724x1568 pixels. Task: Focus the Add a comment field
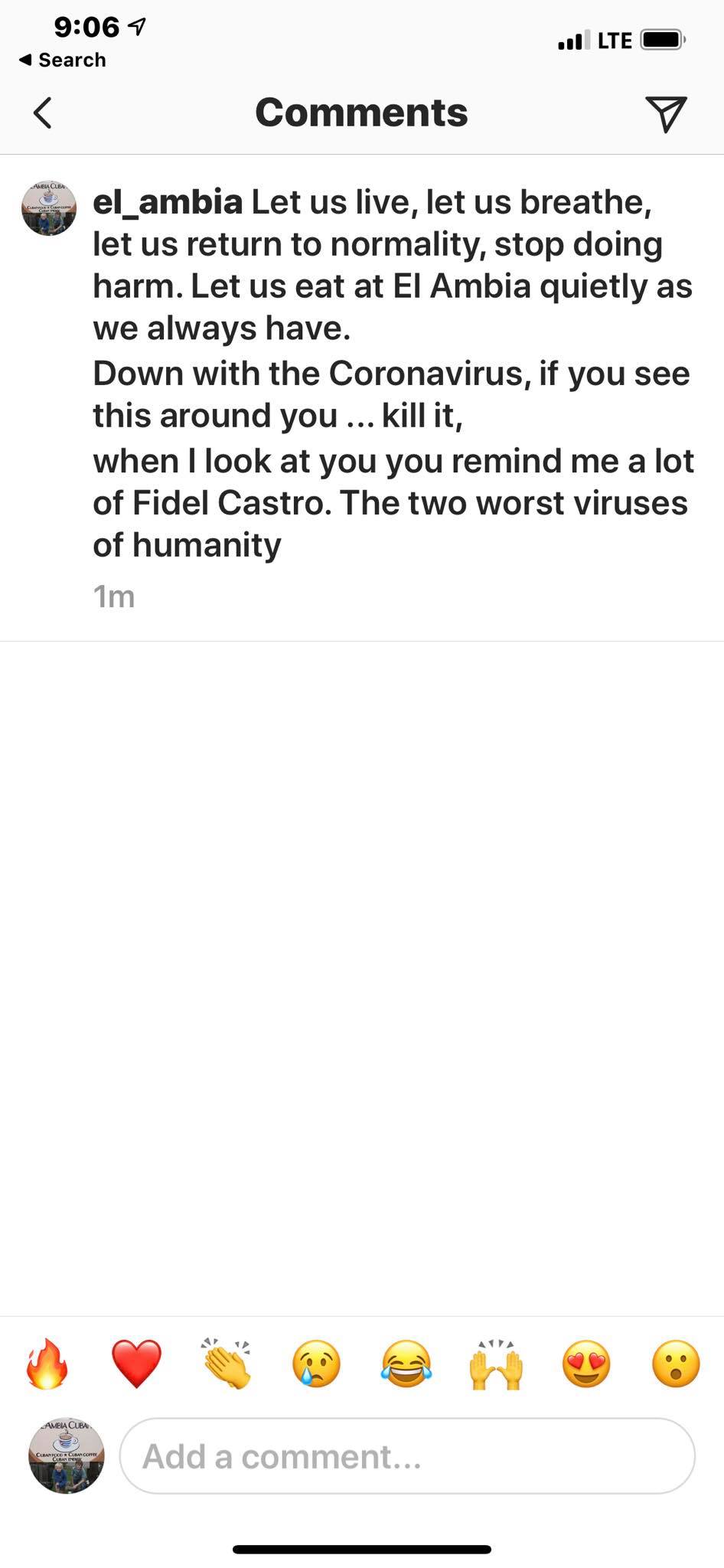407,1455
